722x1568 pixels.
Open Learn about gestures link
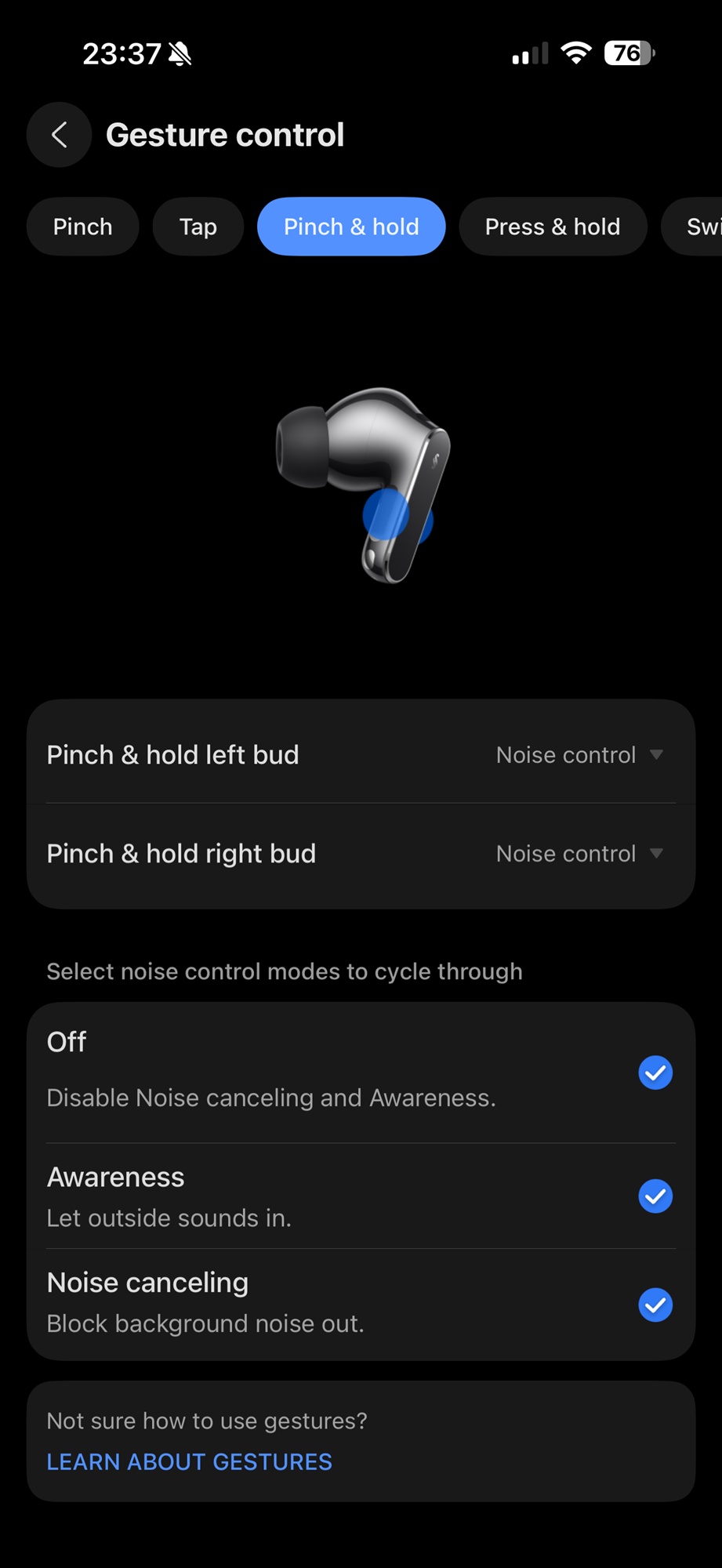190,1461
